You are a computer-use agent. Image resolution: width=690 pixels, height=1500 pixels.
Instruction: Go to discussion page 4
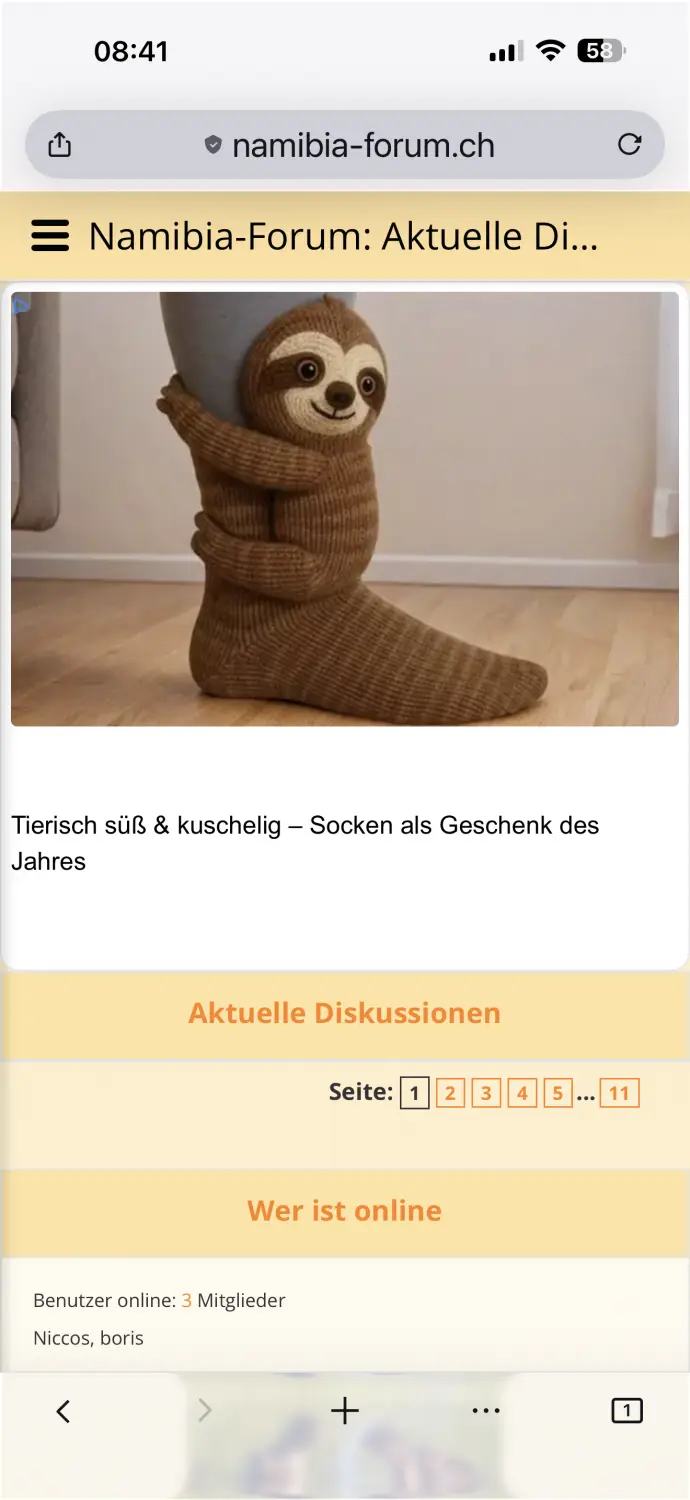tap(522, 1093)
